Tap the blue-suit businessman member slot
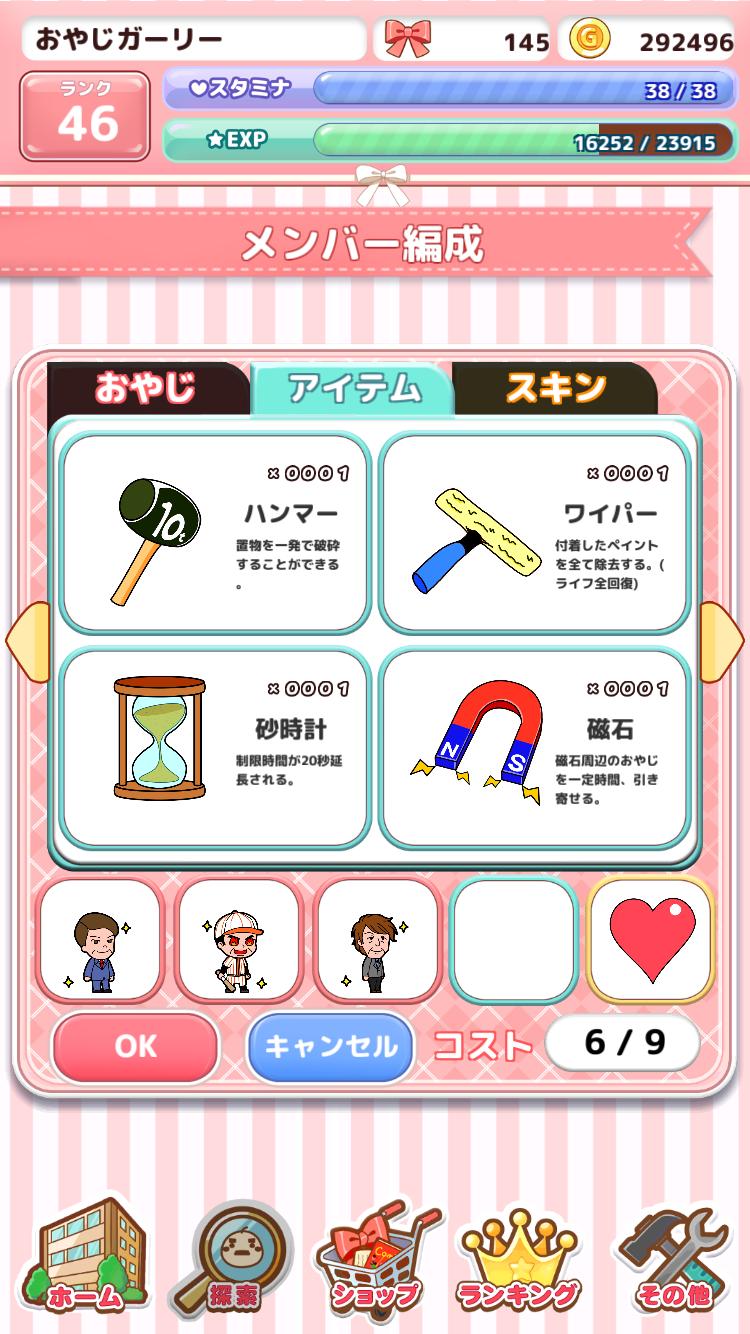The height and width of the screenshot is (1334, 750). click(x=99, y=941)
